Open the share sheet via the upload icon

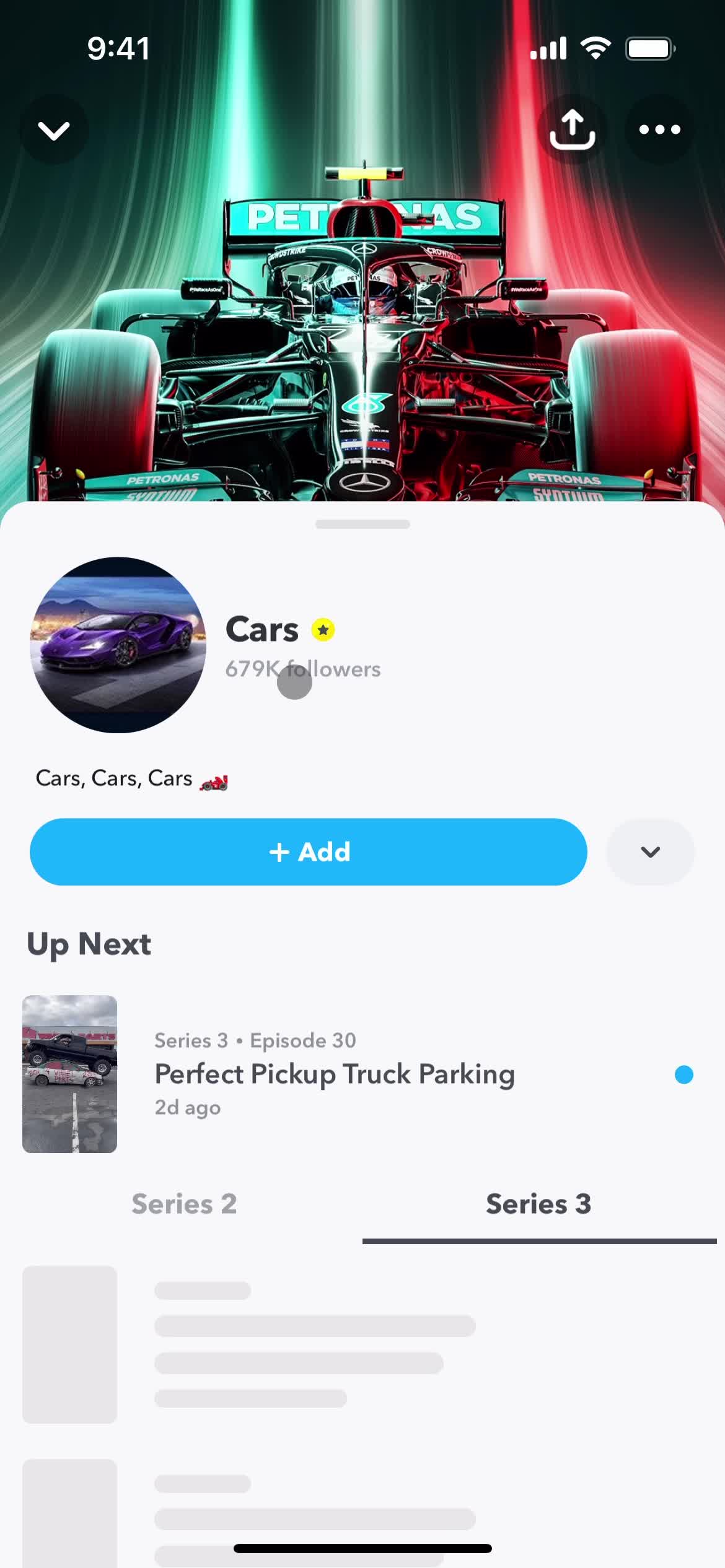point(572,129)
